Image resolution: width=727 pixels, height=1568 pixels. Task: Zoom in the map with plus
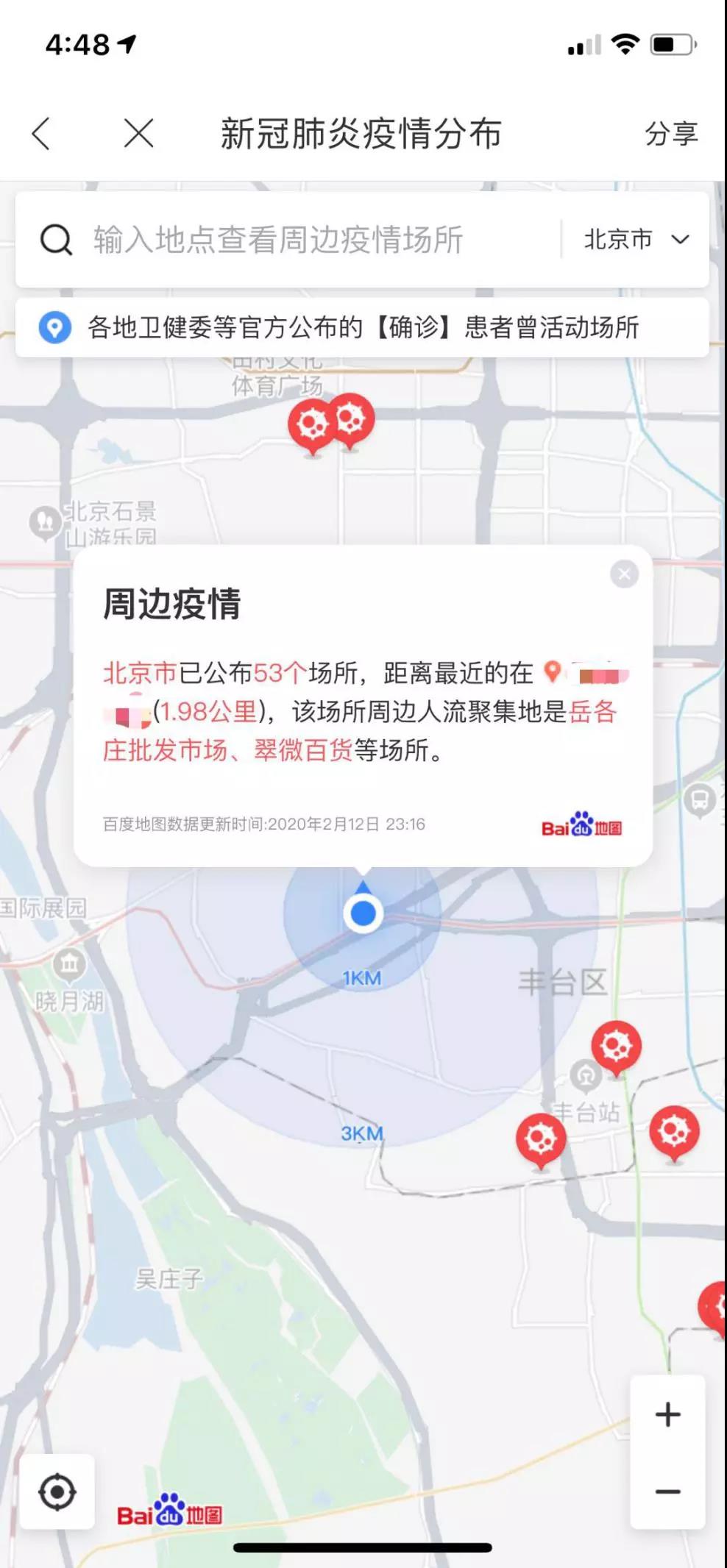coord(667,1414)
